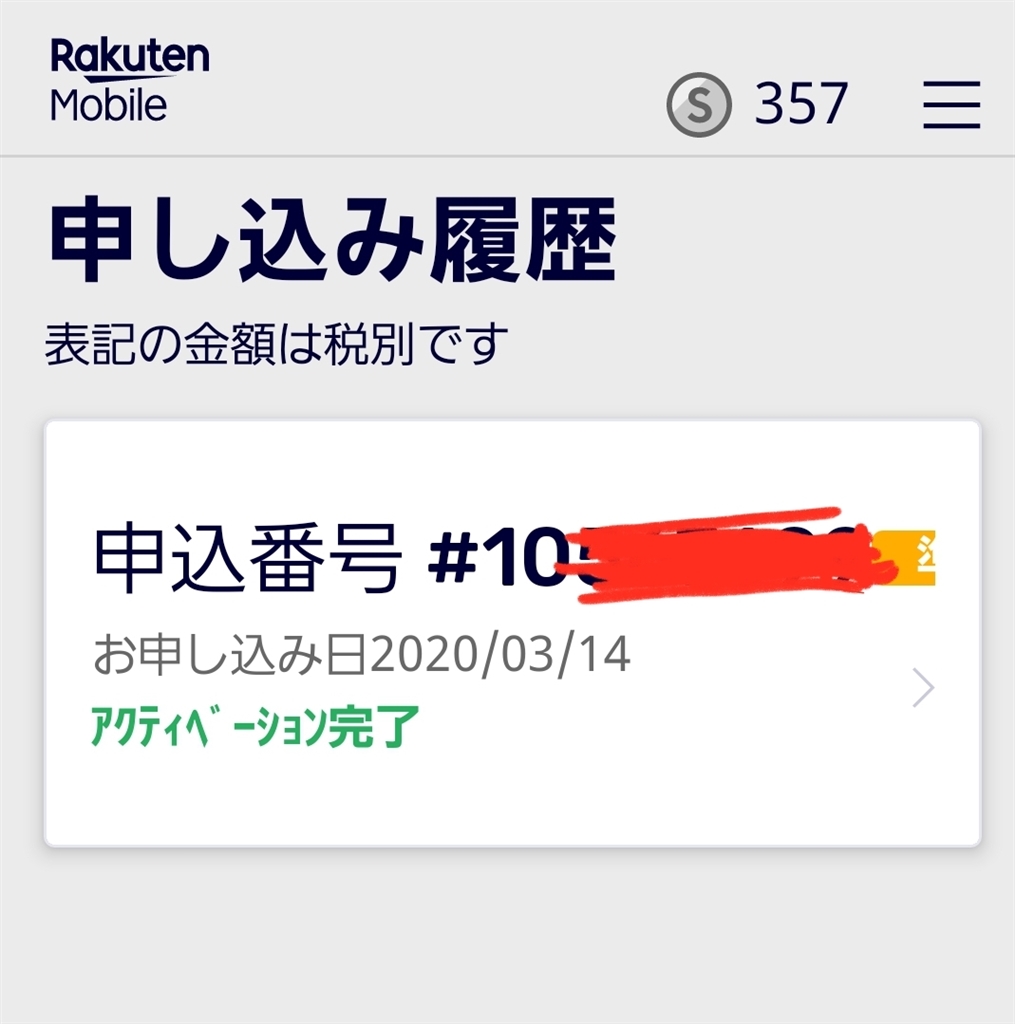The image size is (1015, 1024).
Task: View the 357 points balance
Action: [x=758, y=105]
